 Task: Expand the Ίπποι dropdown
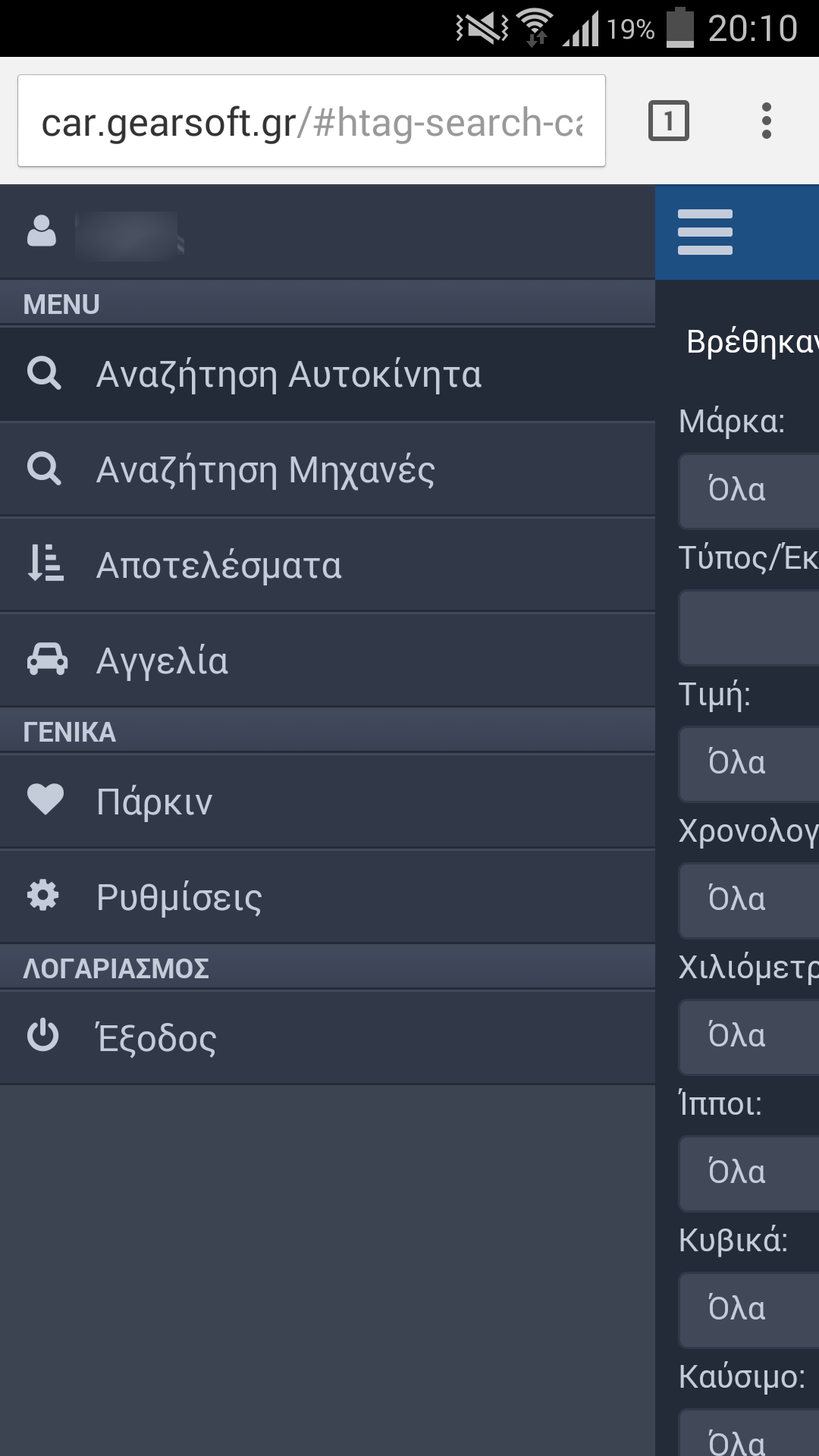(749, 1173)
